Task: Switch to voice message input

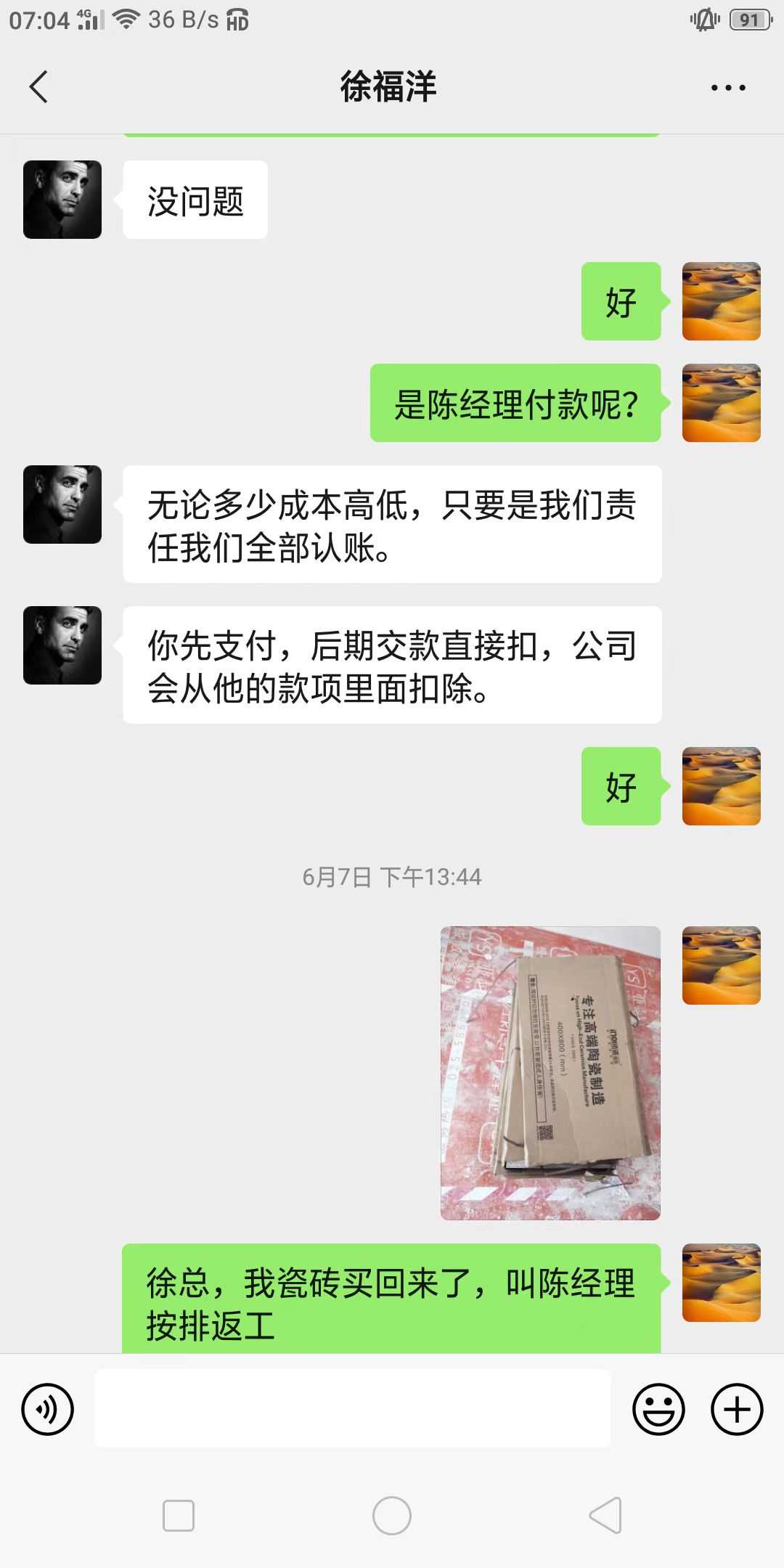Action: pyautogui.click(x=48, y=1409)
